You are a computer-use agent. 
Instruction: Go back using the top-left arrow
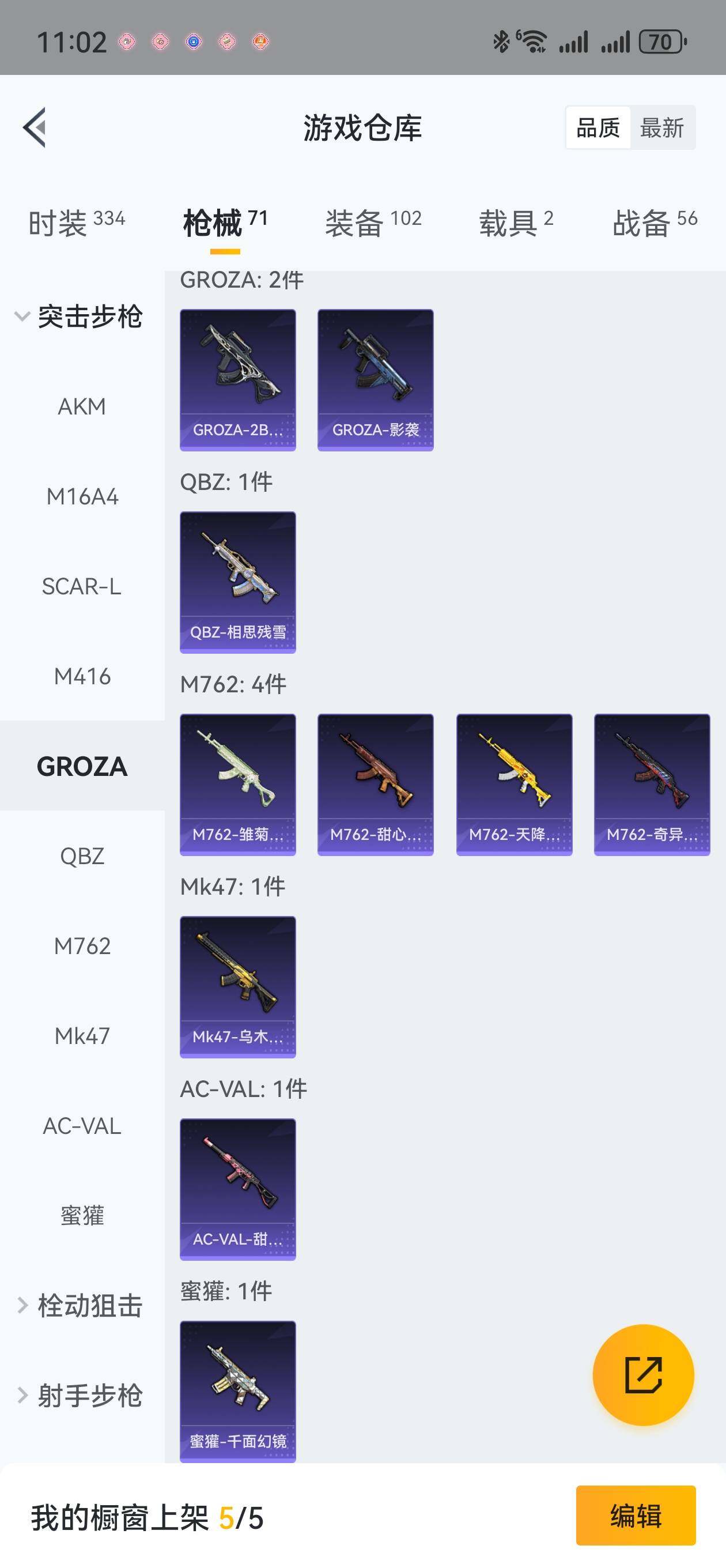point(35,127)
